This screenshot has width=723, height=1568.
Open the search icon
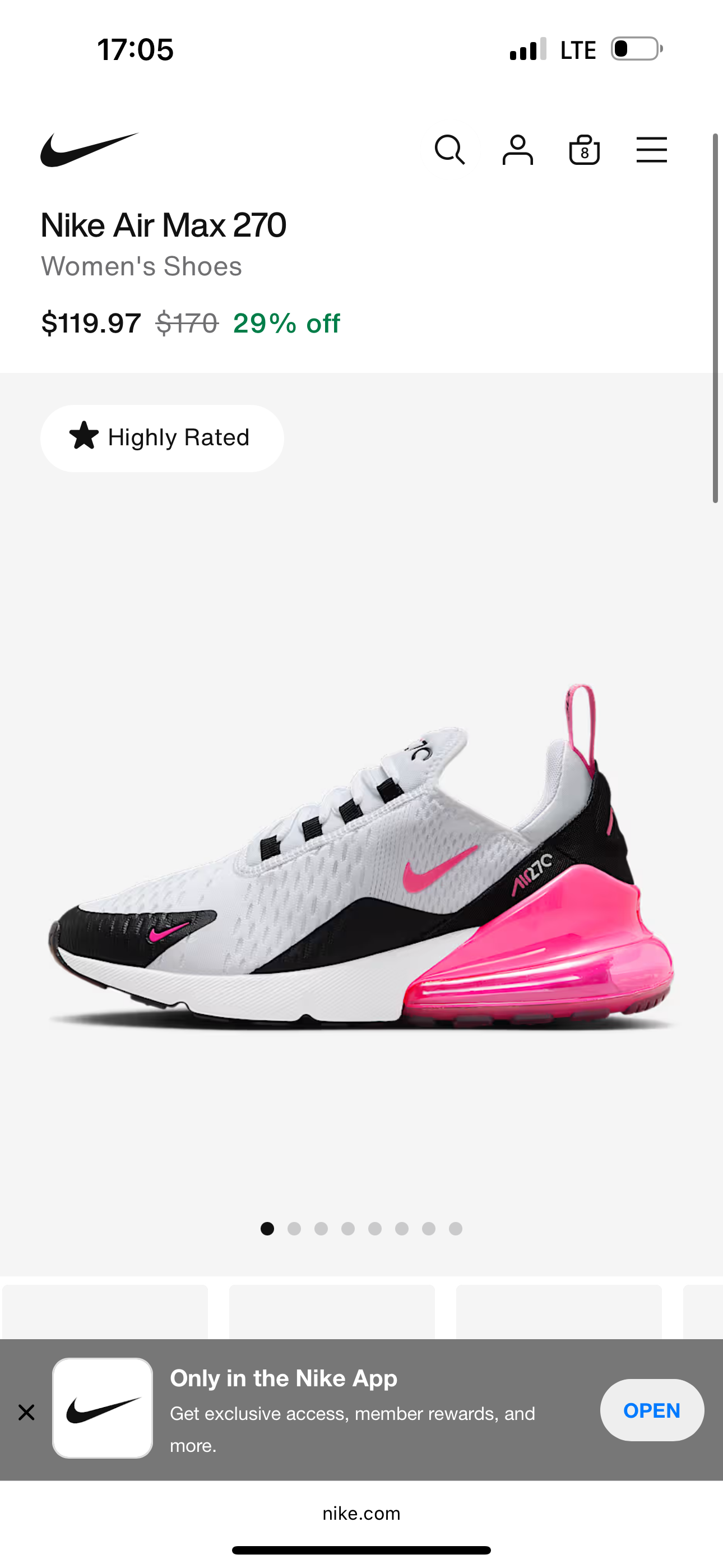449,150
